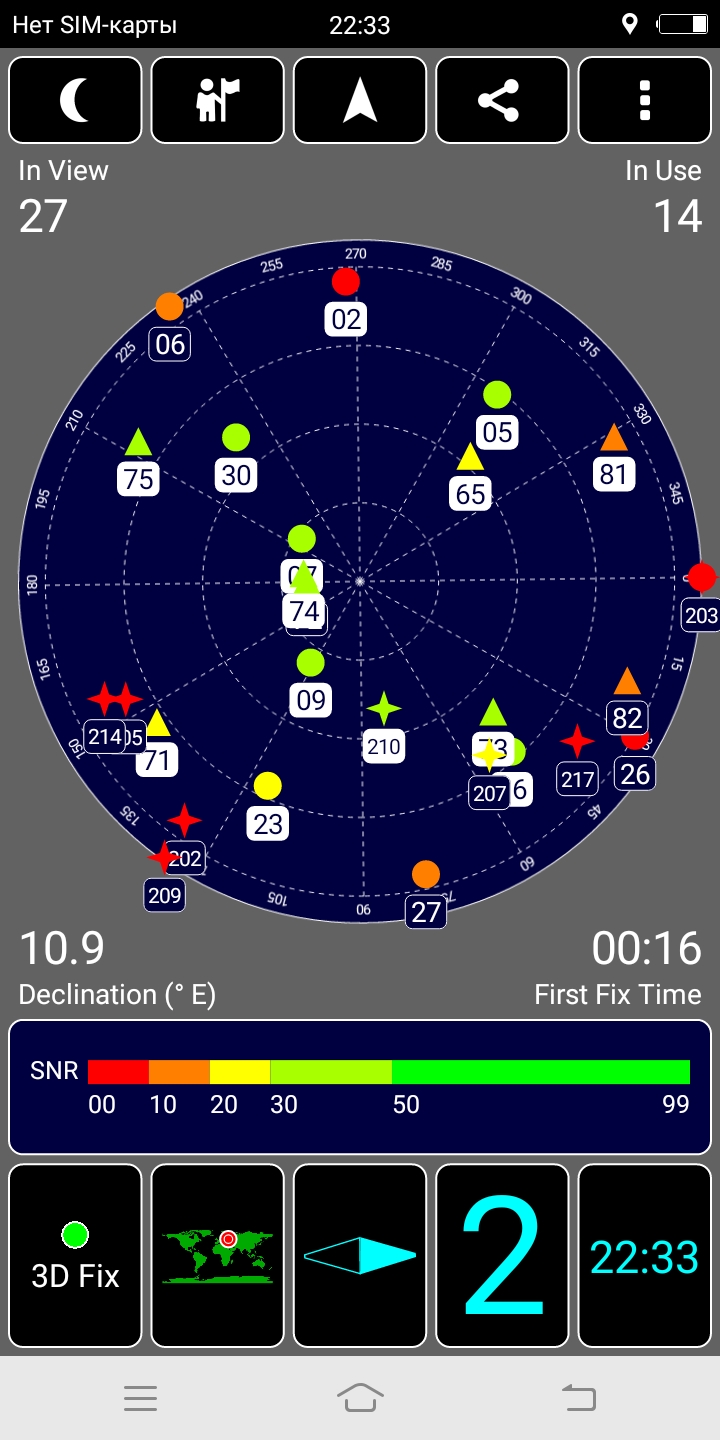Open the navigation arrow button
The image size is (720, 1440).
[360, 100]
